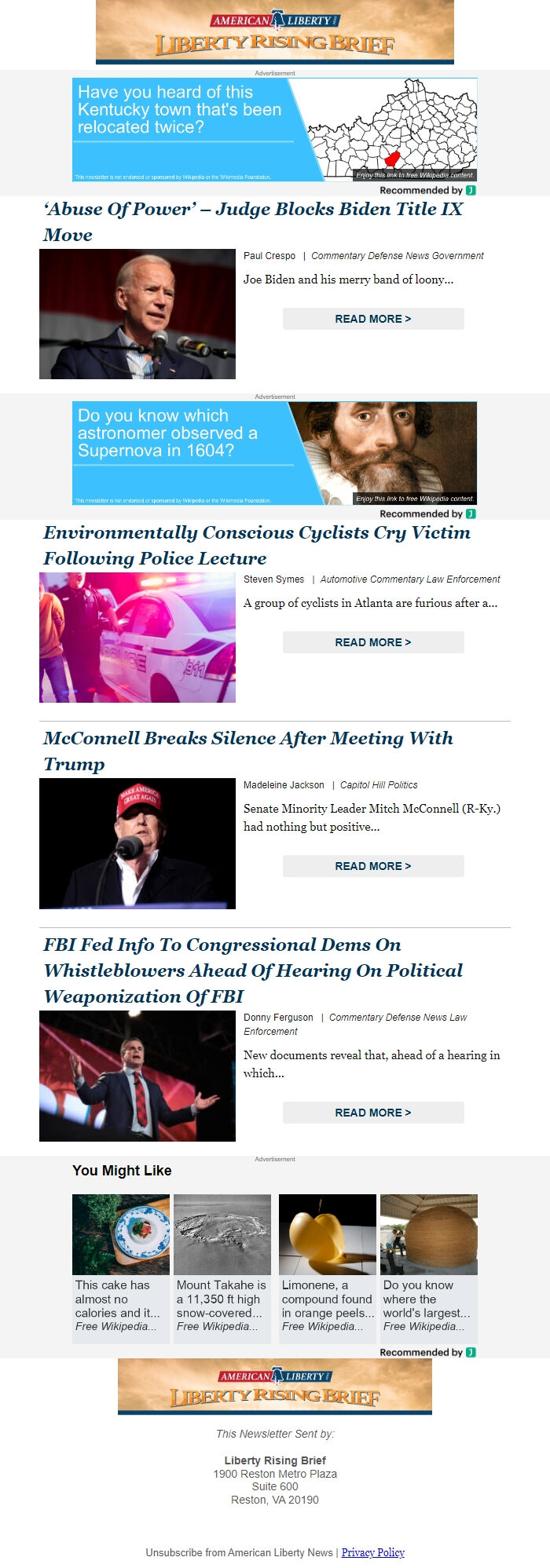550x1568 pixels.
Task: Open the Limonene compound recommendation card
Action: pyautogui.click(x=328, y=1268)
